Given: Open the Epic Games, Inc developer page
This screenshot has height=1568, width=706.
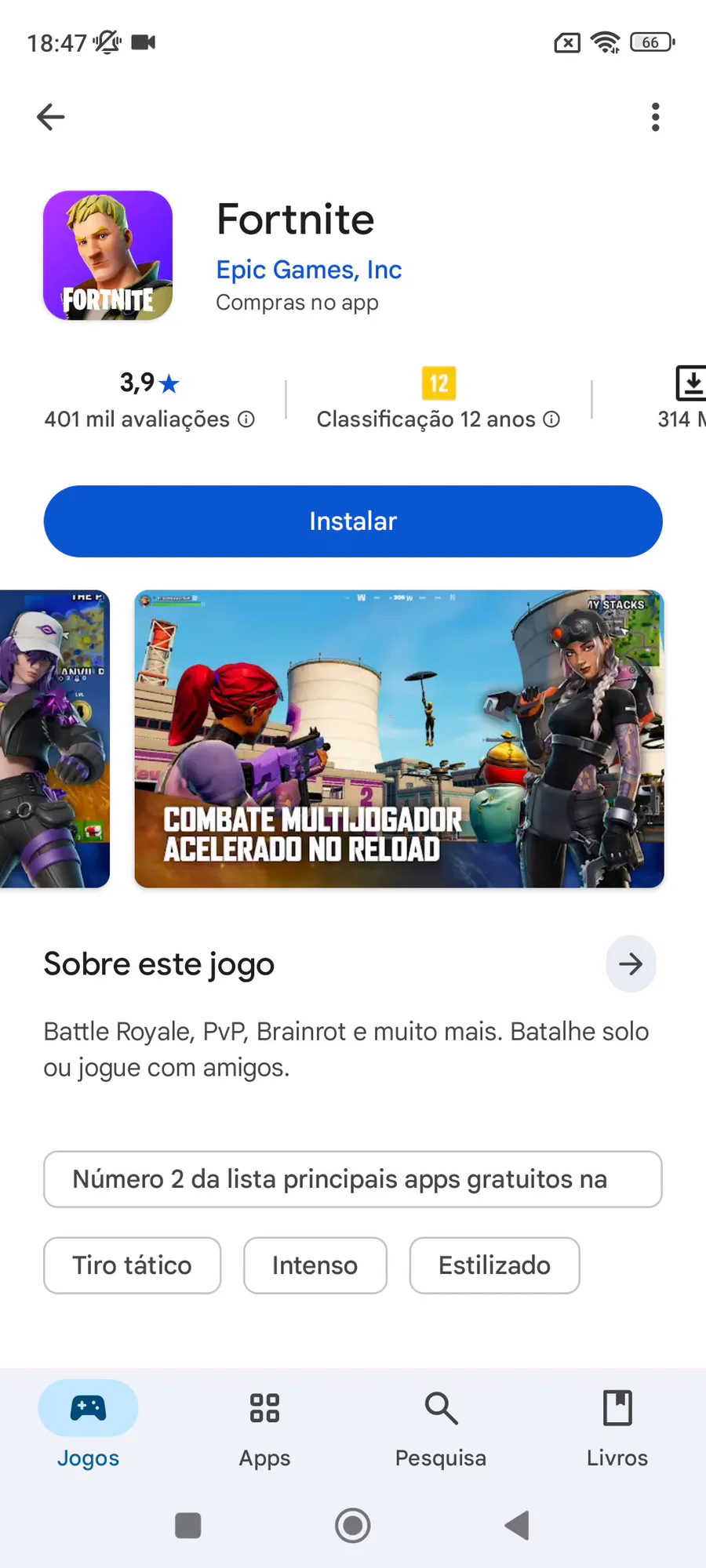Looking at the screenshot, I should click(308, 270).
